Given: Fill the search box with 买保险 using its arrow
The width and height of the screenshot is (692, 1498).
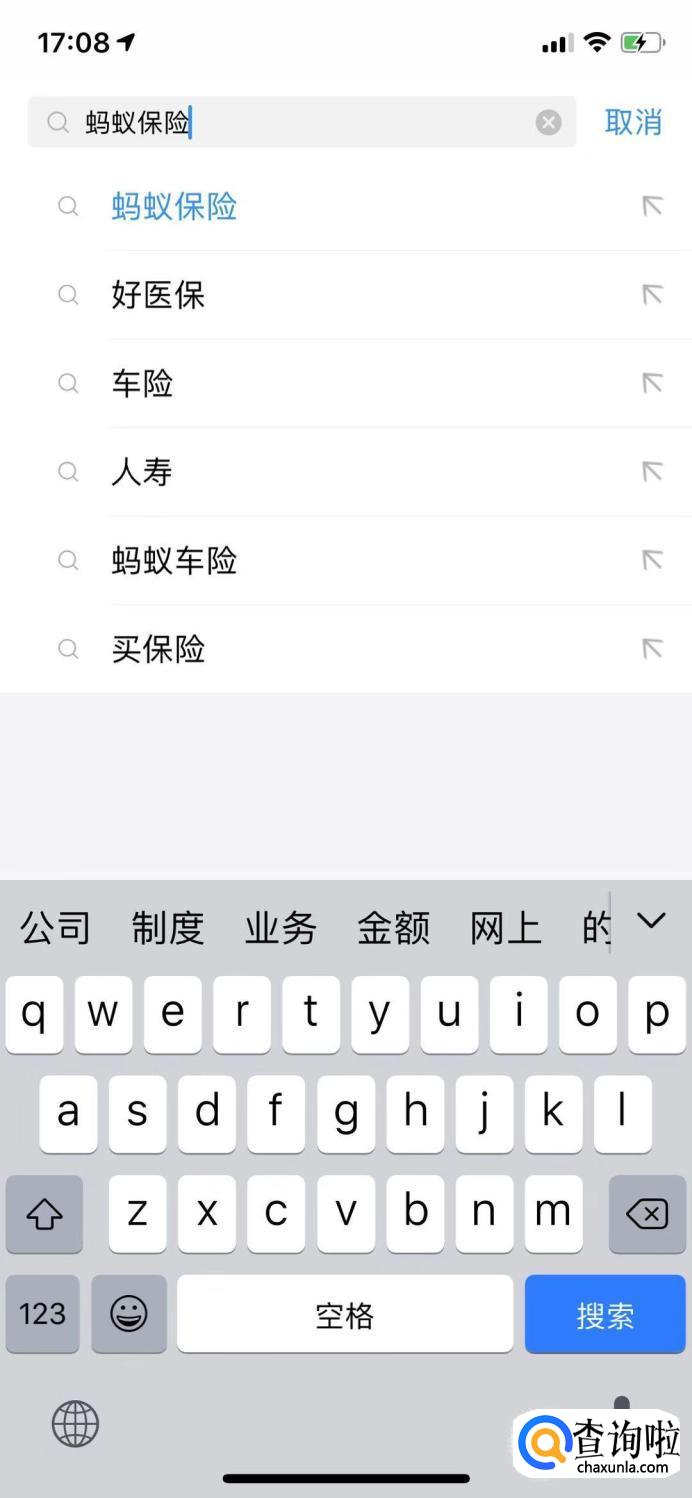Looking at the screenshot, I should click(x=652, y=648).
